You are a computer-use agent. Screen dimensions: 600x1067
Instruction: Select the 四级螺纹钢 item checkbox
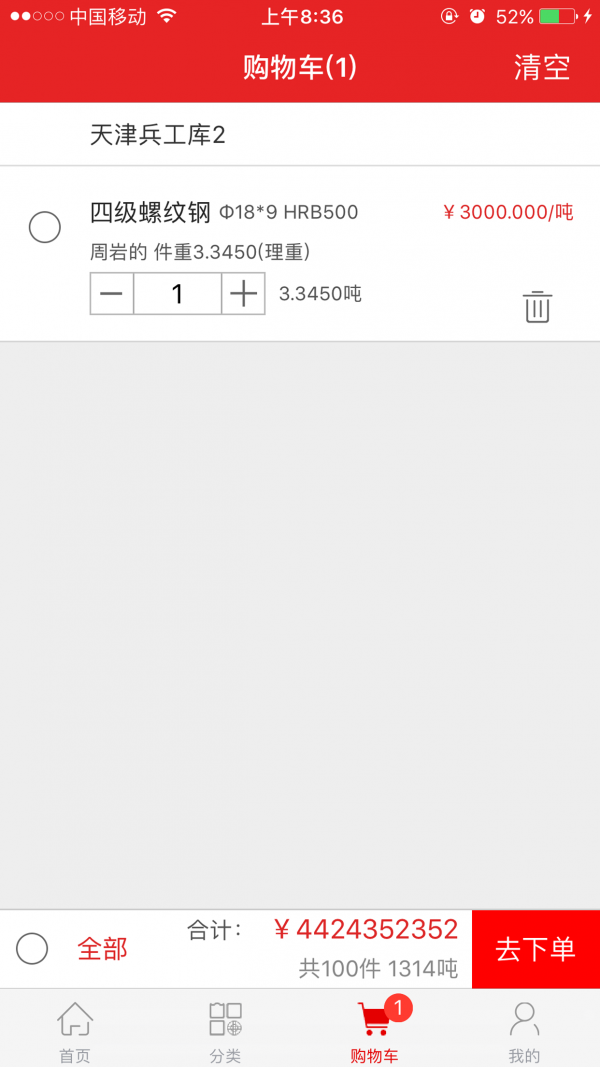click(x=44, y=228)
